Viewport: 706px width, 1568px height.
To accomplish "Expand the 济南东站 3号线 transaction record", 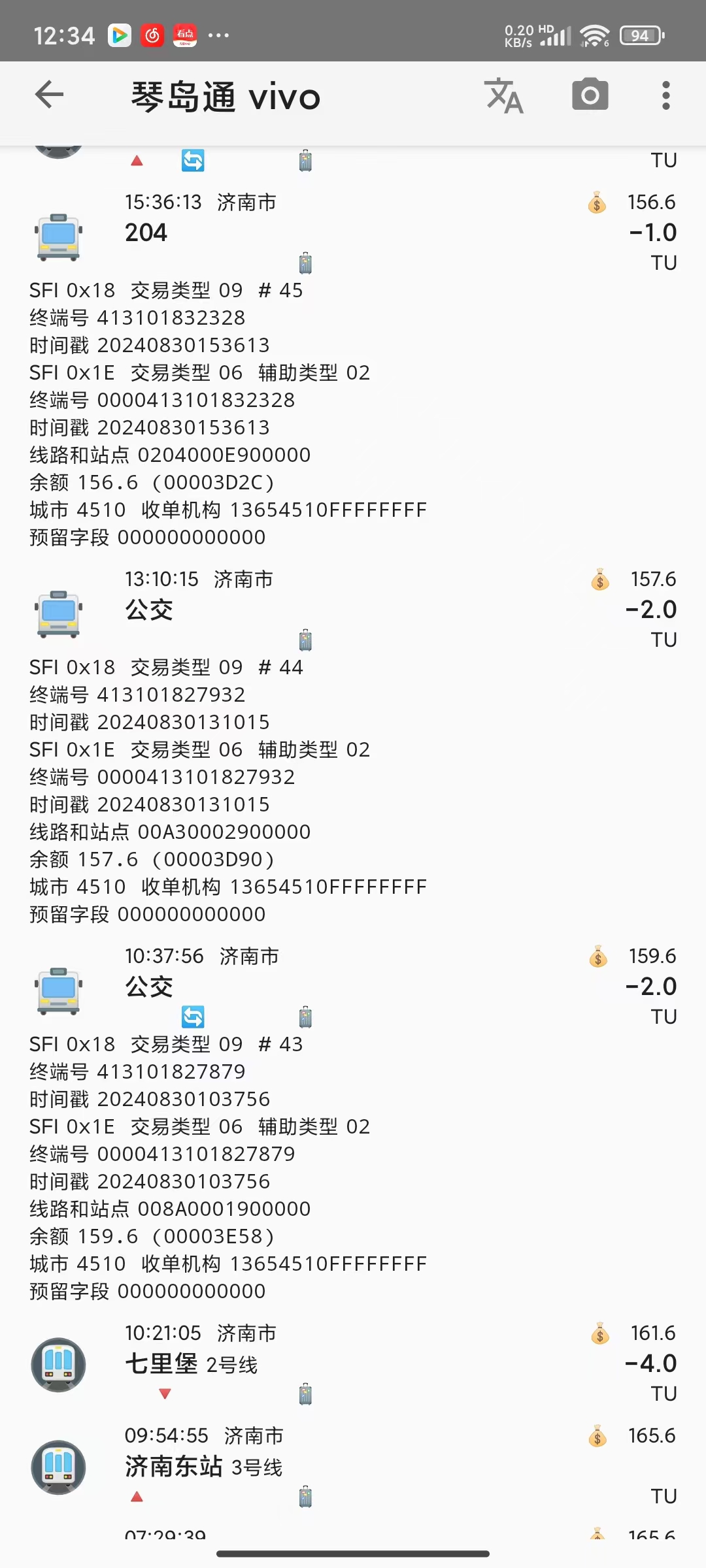I will pyautogui.click(x=353, y=1467).
